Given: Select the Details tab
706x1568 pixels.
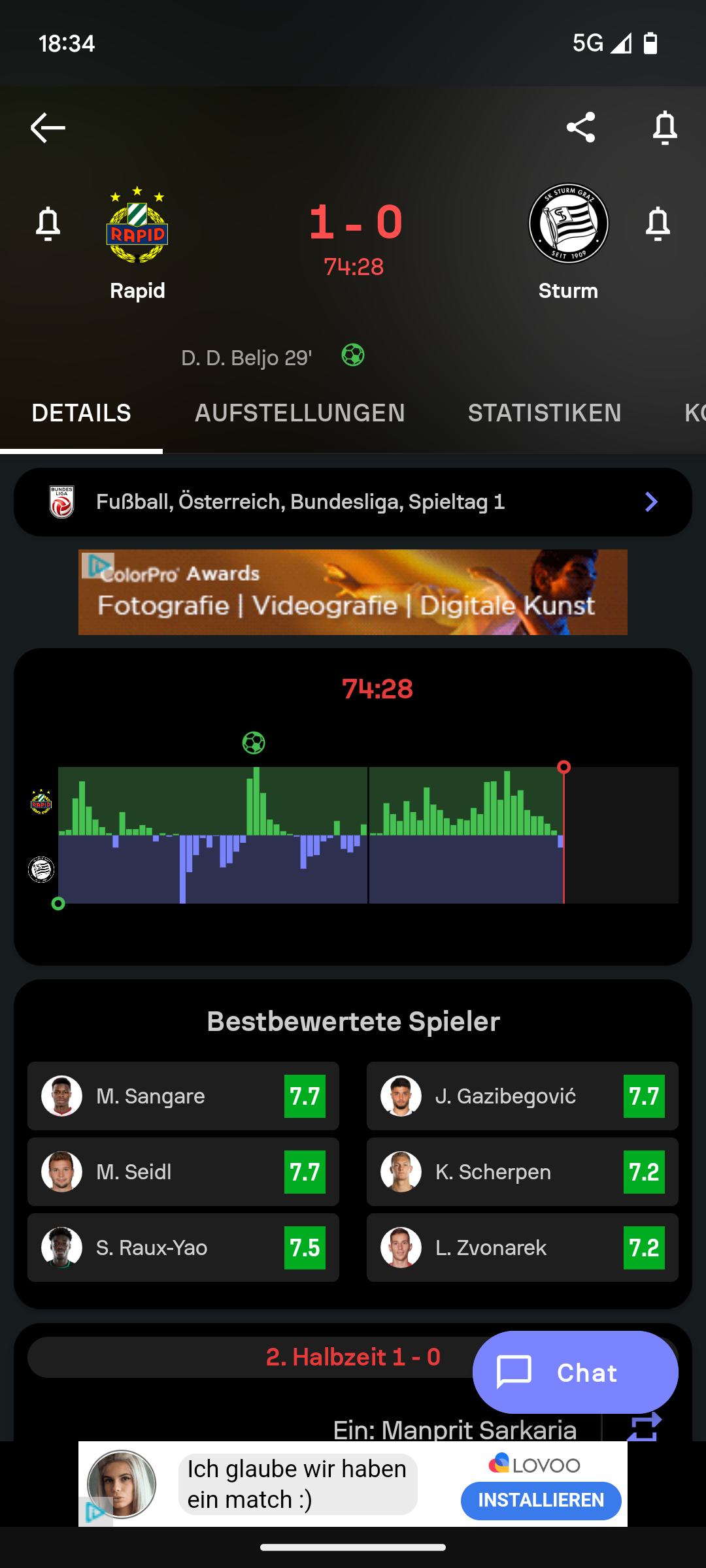Looking at the screenshot, I should pos(82,413).
